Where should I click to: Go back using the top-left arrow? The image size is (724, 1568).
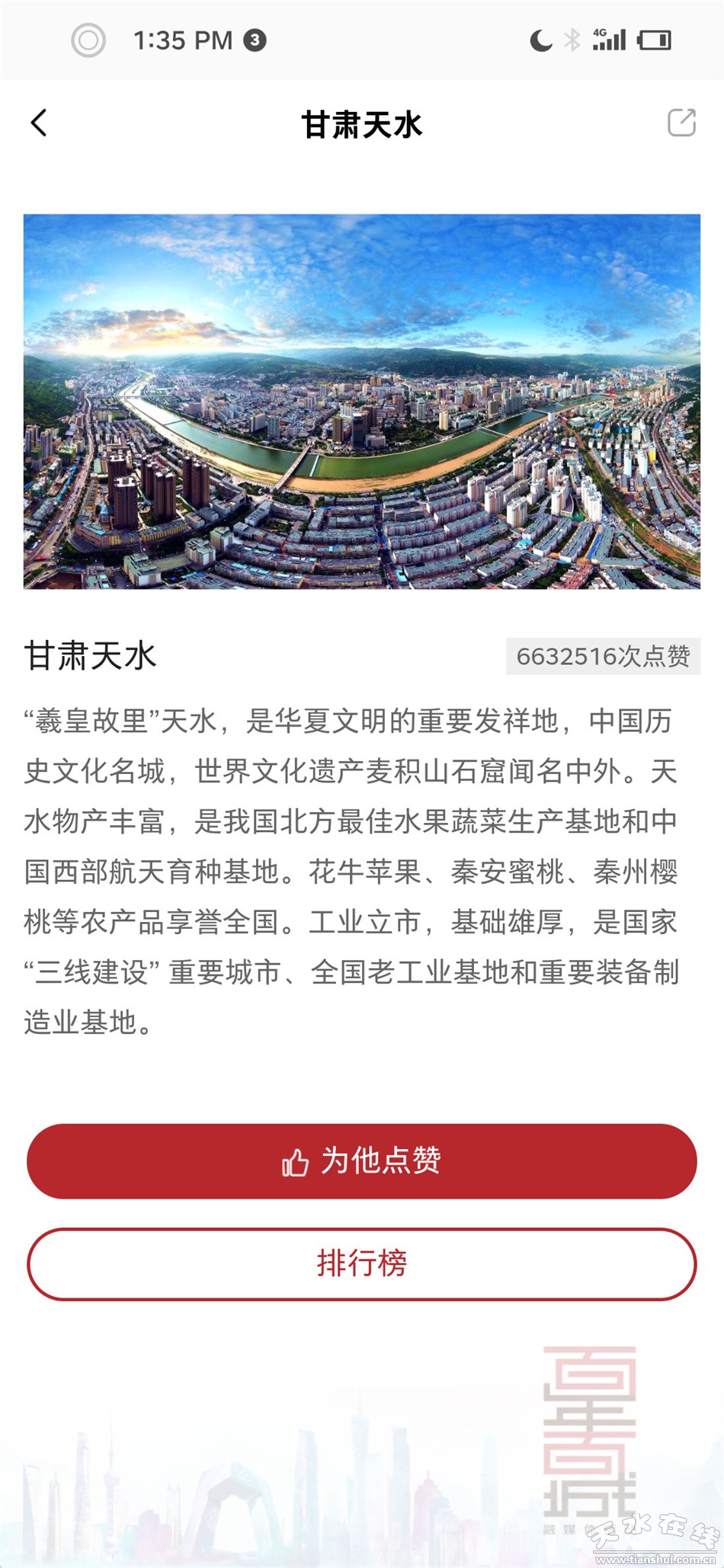(39, 123)
